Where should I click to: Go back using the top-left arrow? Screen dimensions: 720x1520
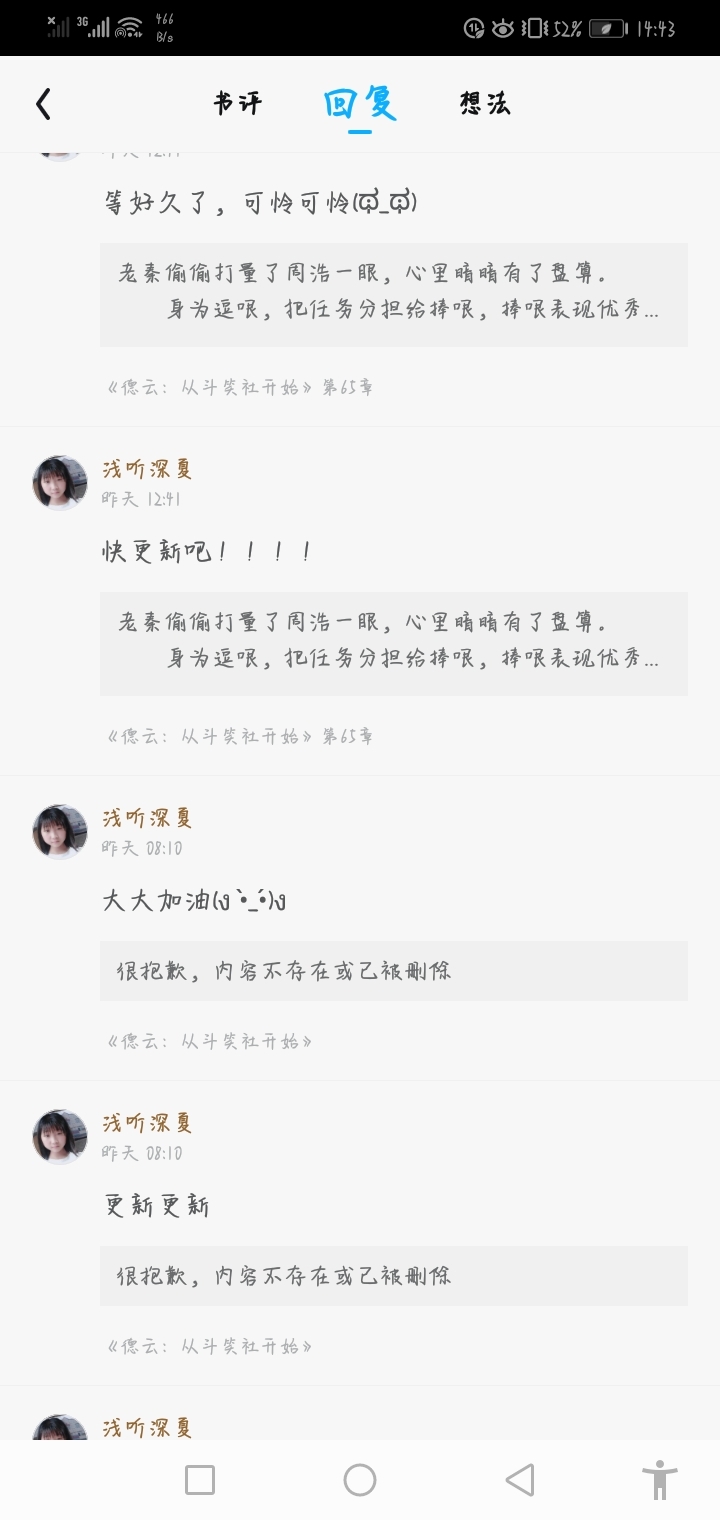point(44,104)
